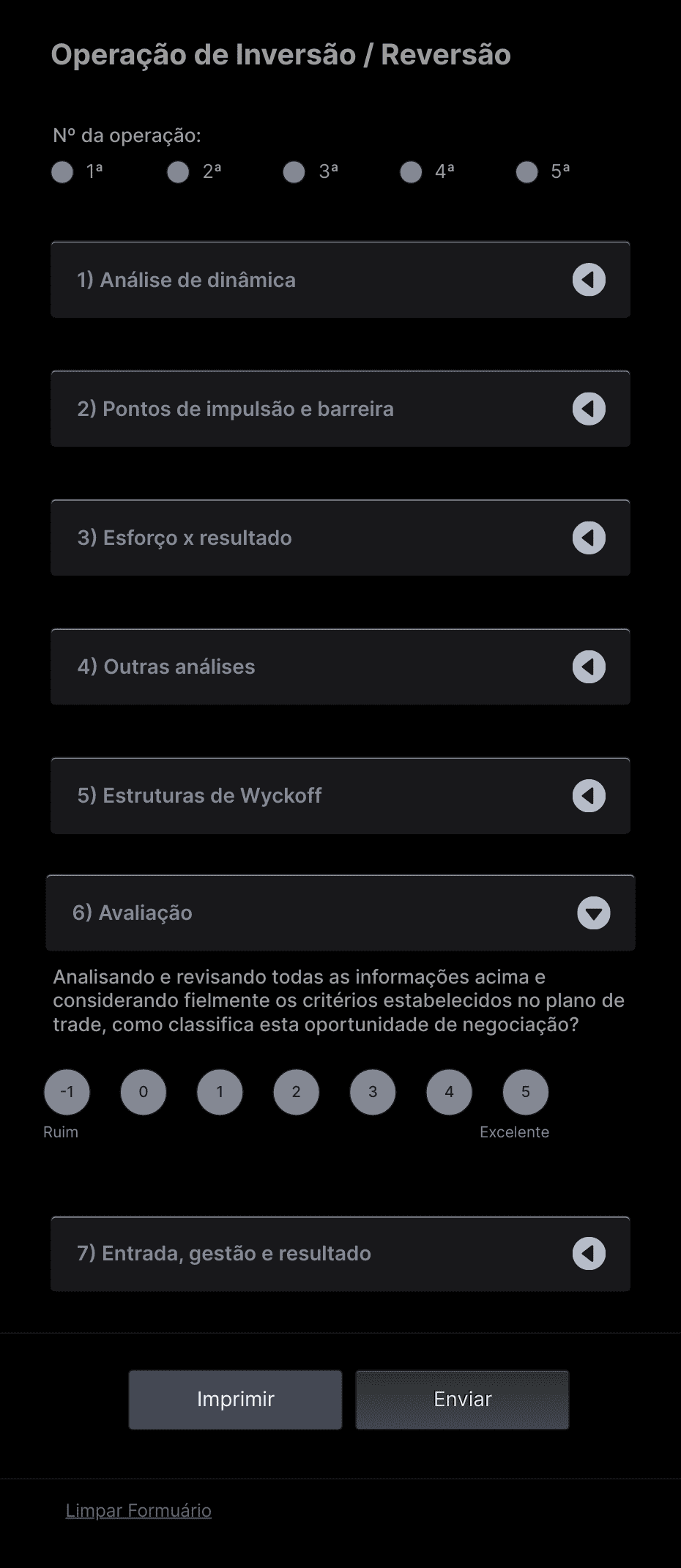681x1568 pixels.
Task: Rate the opportunity as -1 (Ruim)
Action: [x=67, y=1092]
